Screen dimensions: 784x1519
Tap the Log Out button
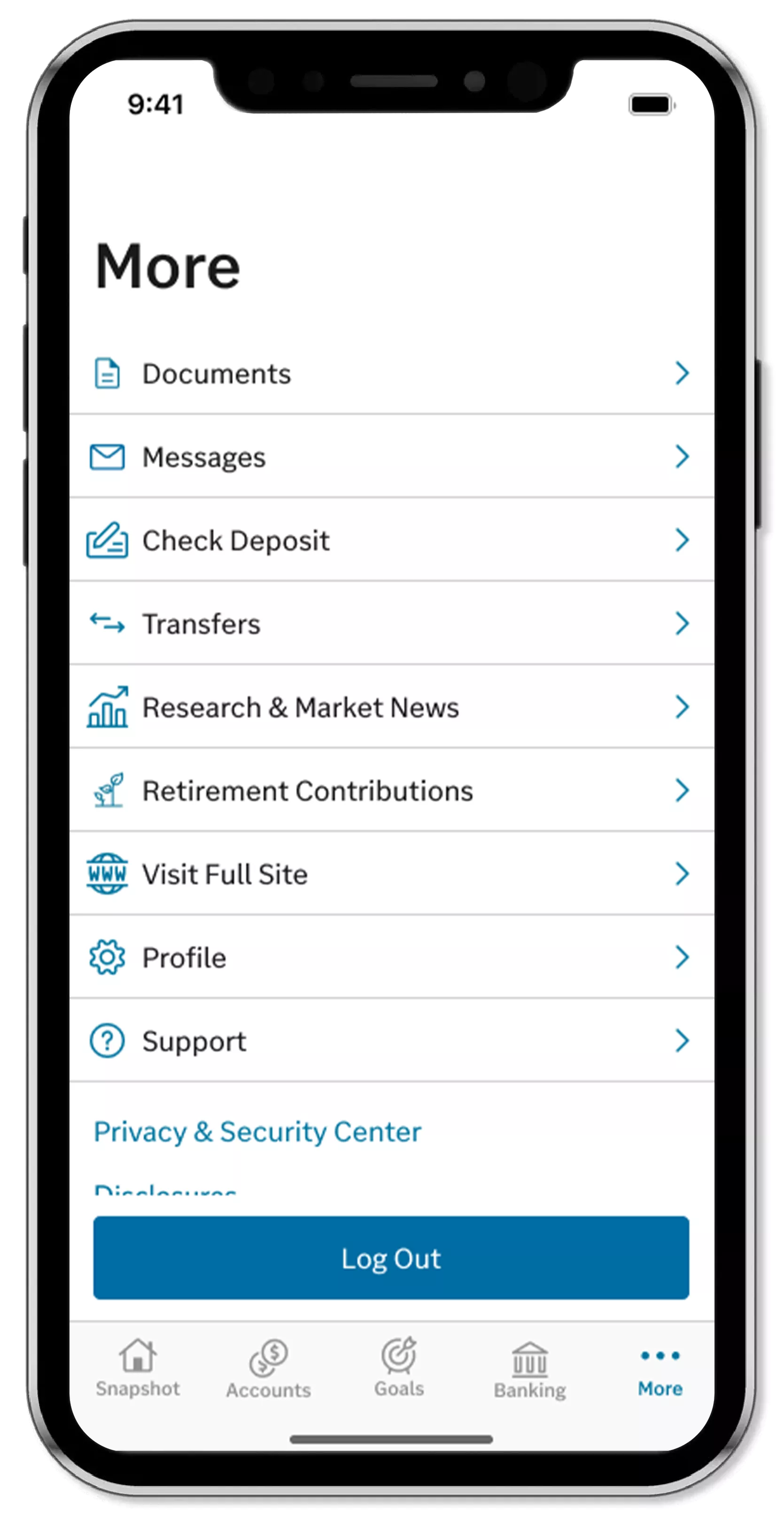coord(391,1258)
